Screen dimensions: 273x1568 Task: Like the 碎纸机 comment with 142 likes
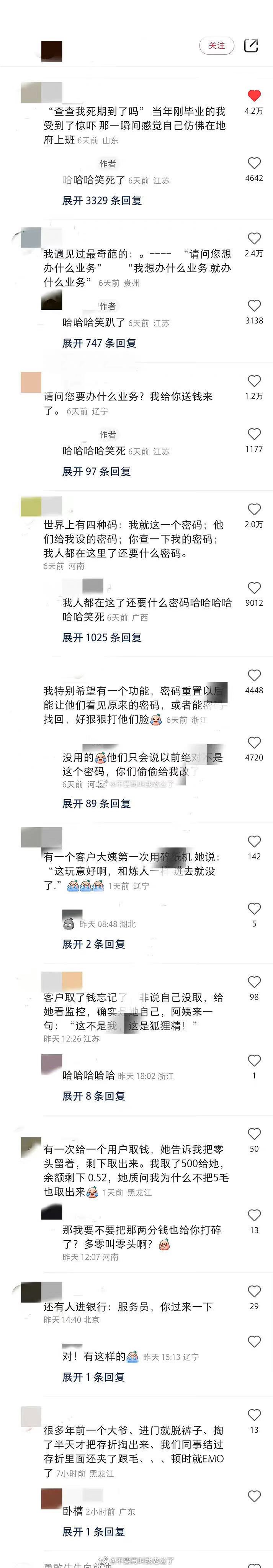[x=254, y=841]
